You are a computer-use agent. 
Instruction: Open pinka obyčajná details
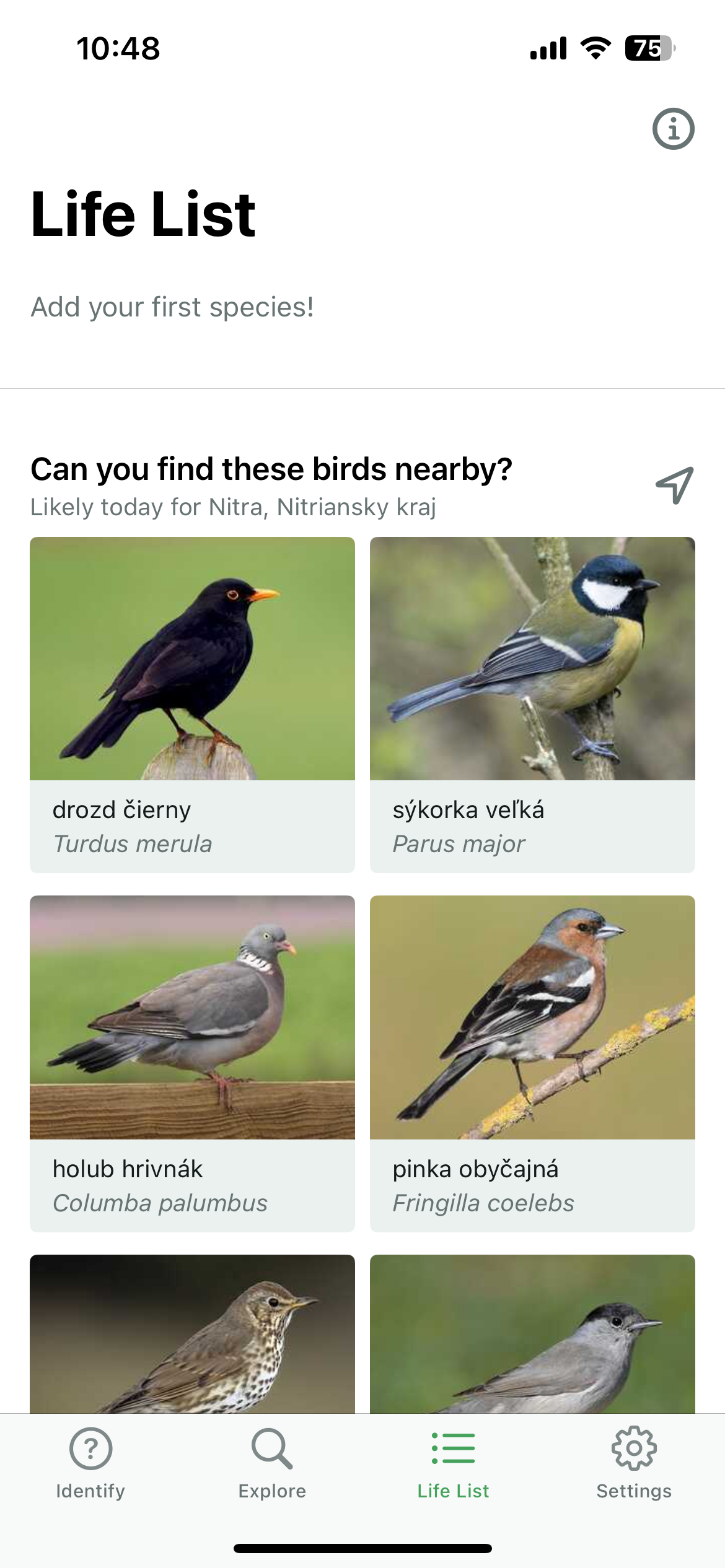[x=532, y=1063]
